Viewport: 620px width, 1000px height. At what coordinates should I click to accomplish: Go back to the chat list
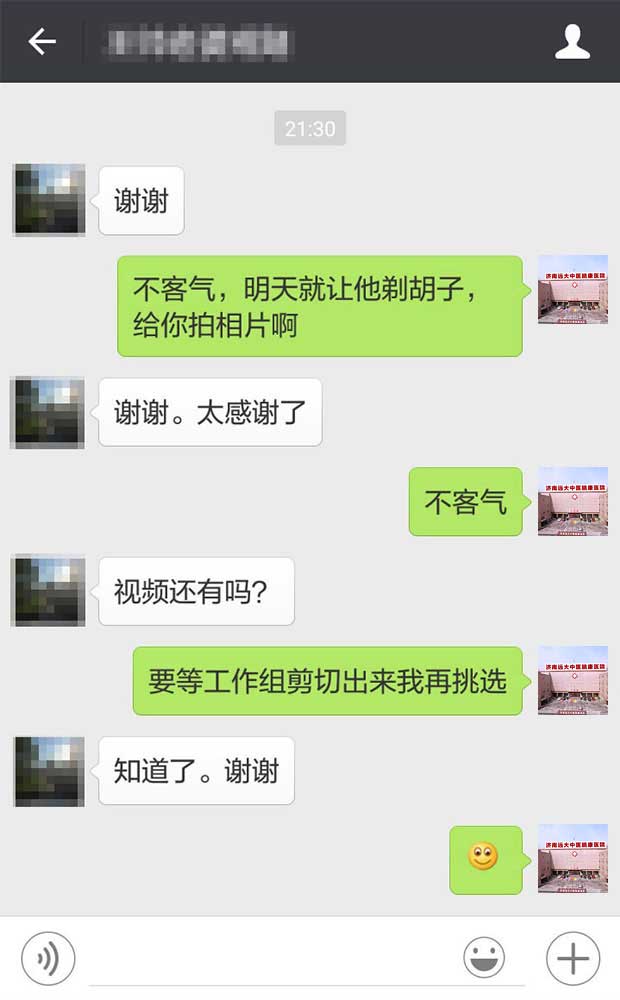[41, 41]
